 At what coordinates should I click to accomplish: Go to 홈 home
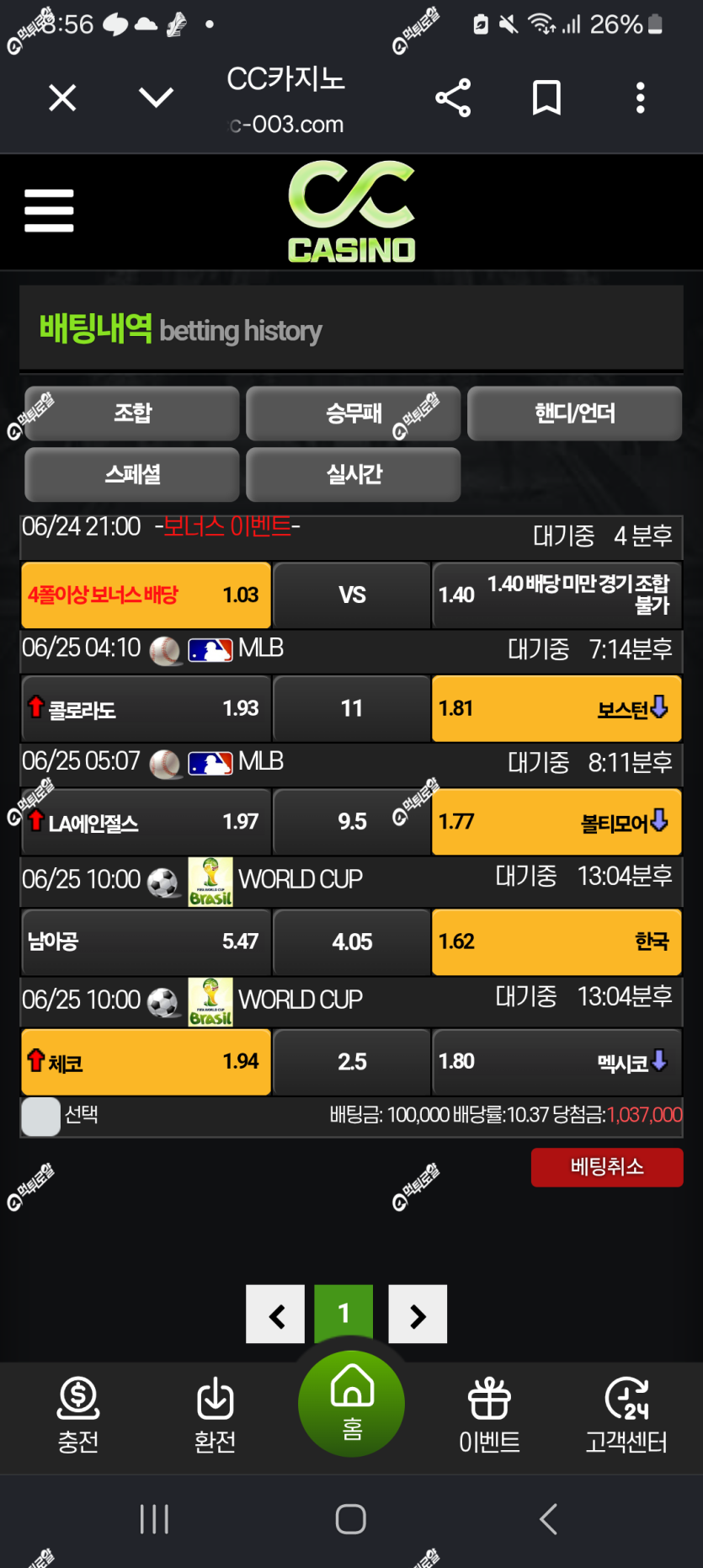tap(352, 1404)
